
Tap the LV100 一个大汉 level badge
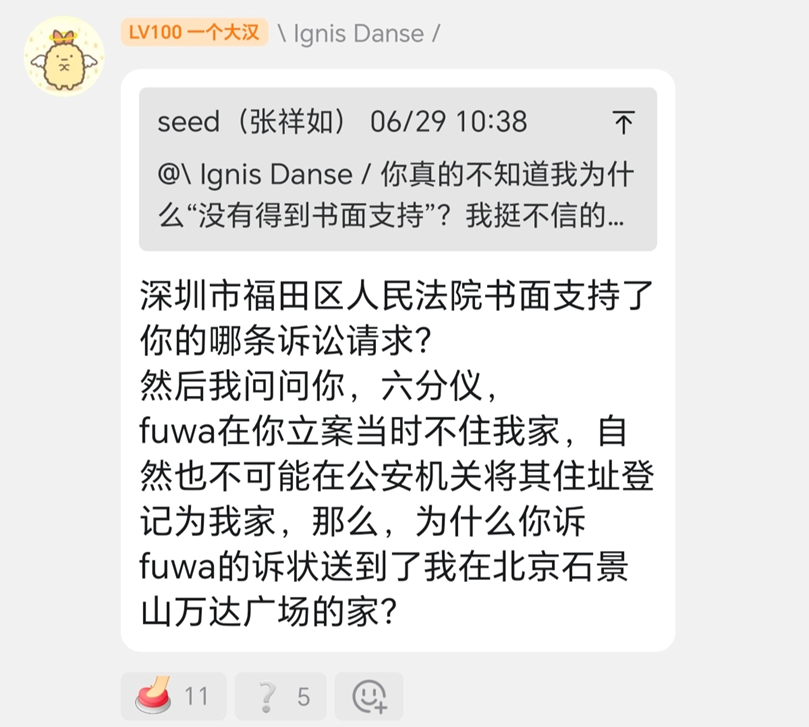[x=194, y=32]
